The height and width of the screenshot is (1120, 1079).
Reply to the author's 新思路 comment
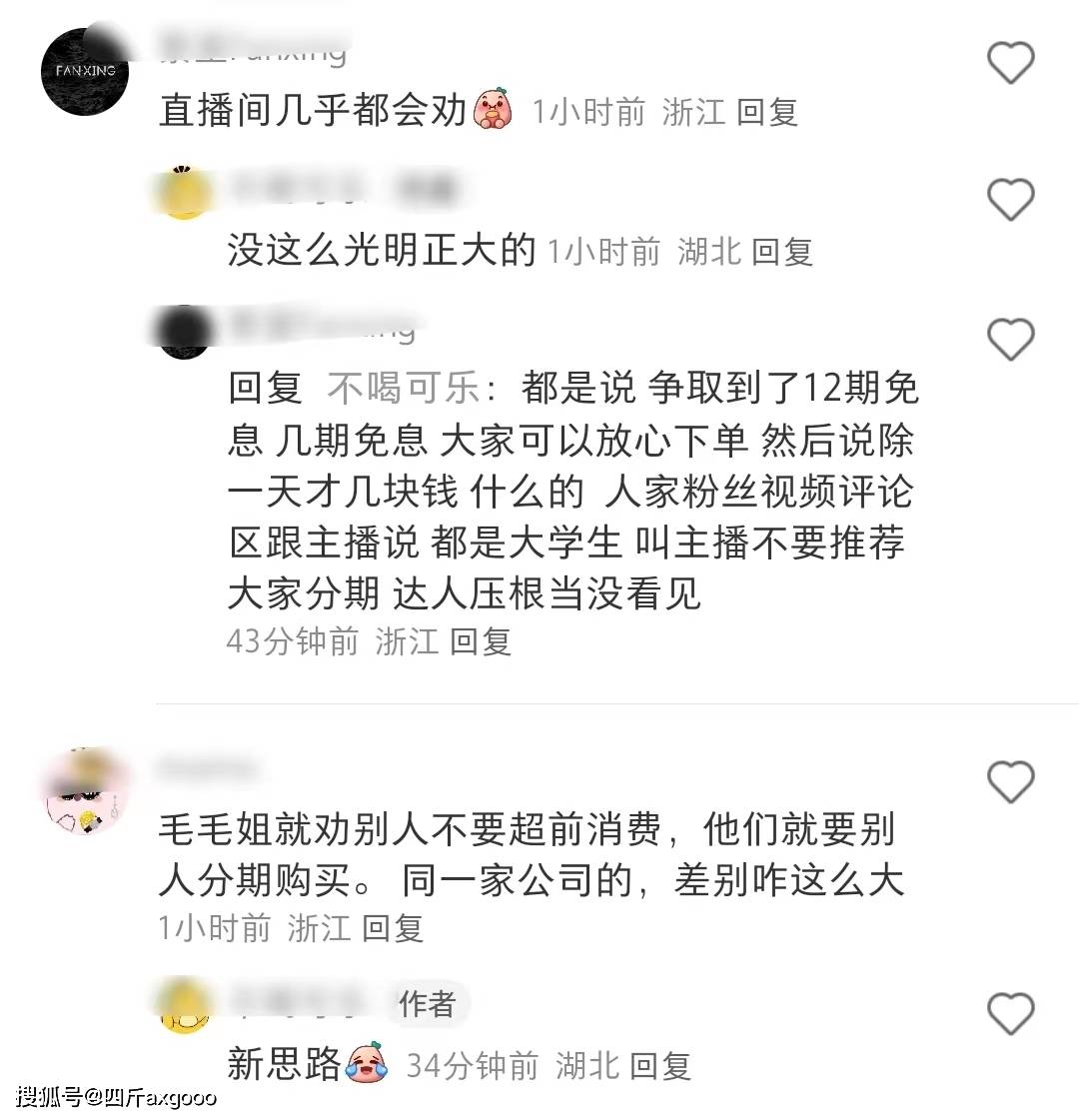click(660, 1066)
